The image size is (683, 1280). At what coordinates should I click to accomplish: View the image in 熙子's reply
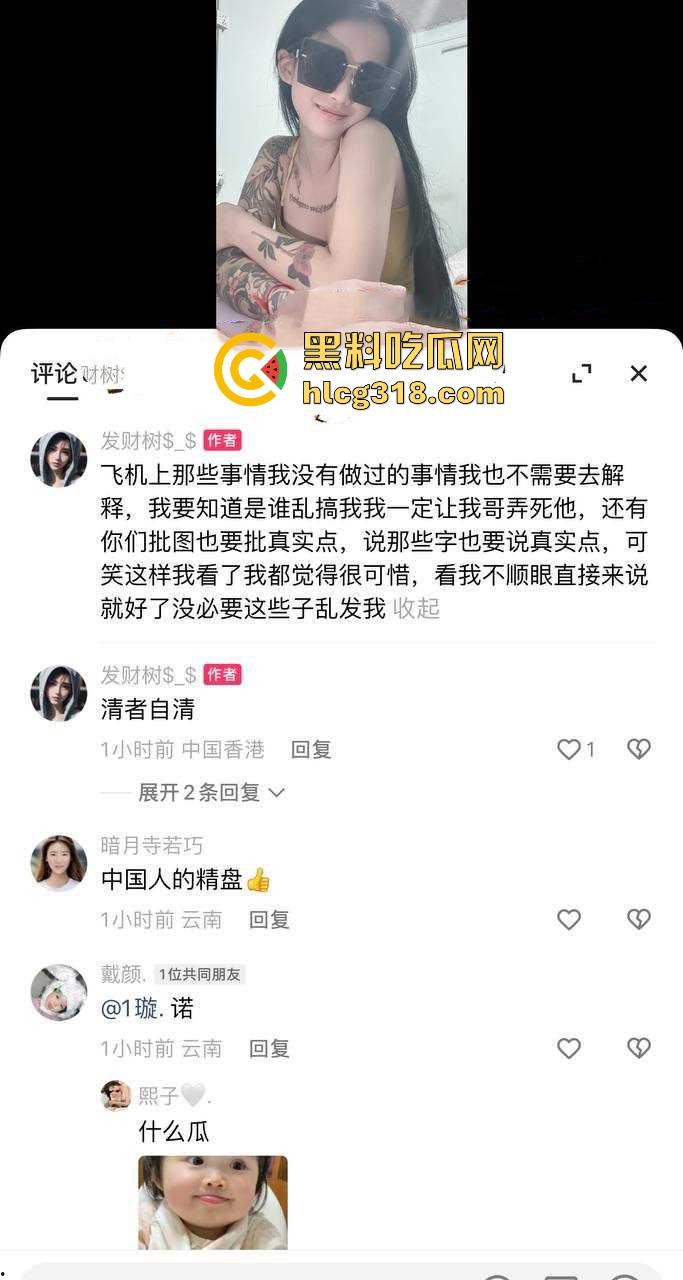pos(212,1202)
